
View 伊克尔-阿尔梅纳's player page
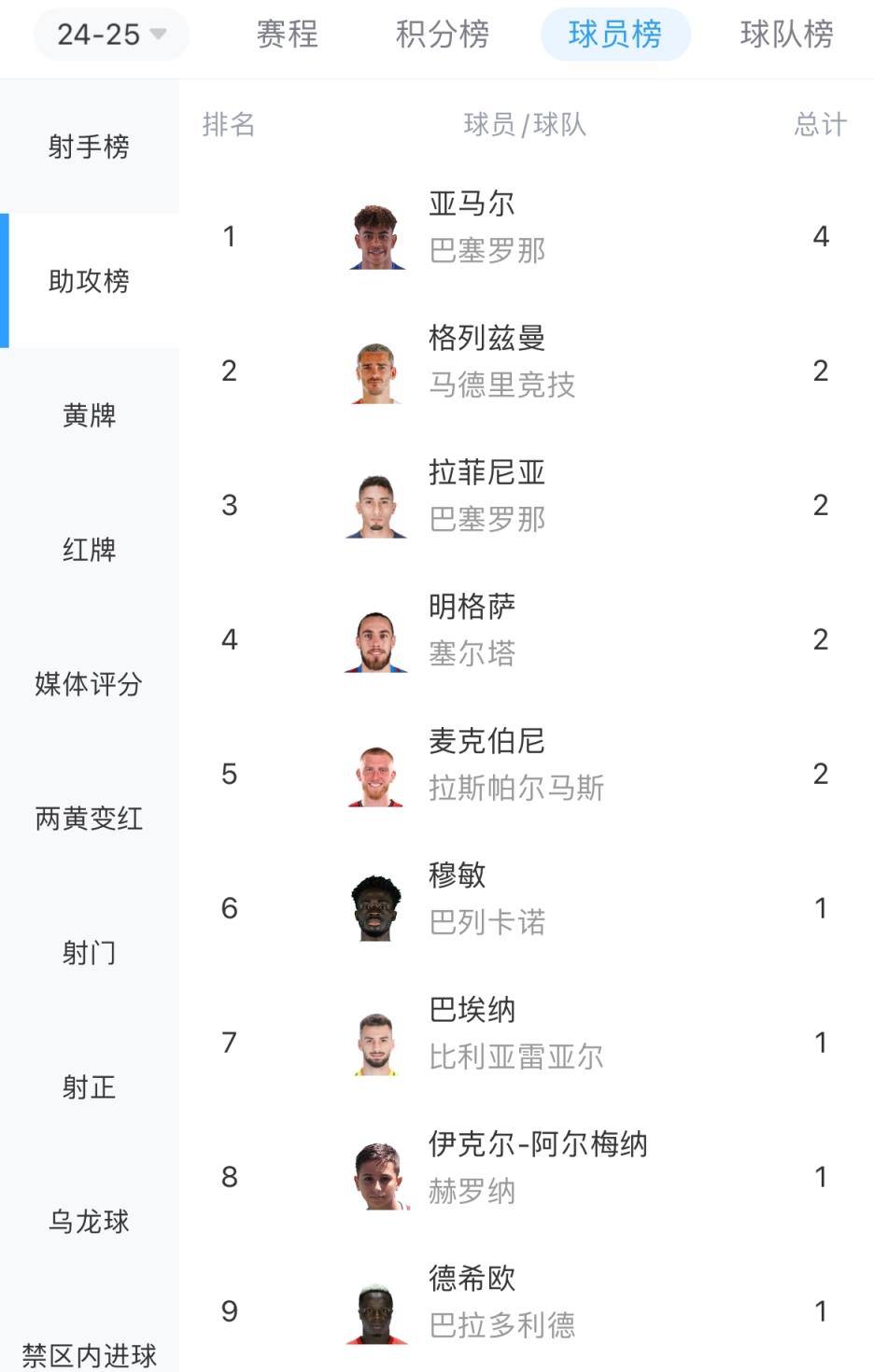537,1145
